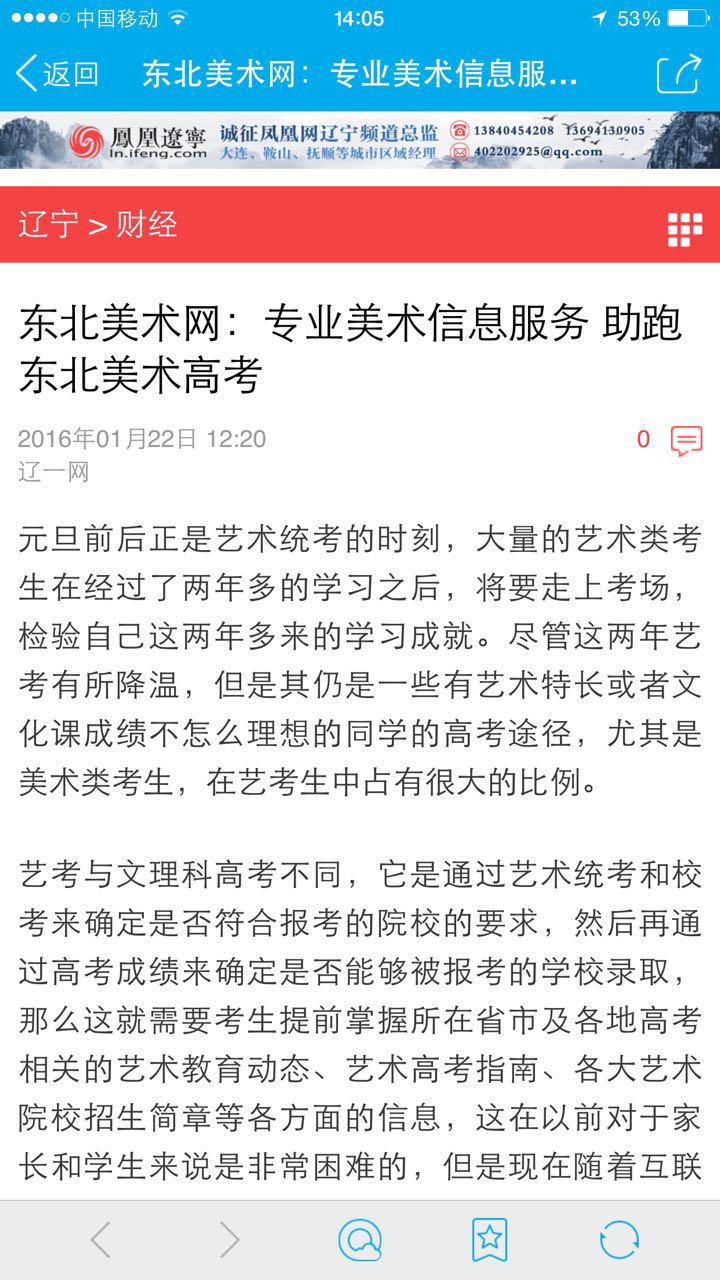This screenshot has height=1280, width=720.
Task: Go back one page in browser toolbar
Action: (x=101, y=1240)
